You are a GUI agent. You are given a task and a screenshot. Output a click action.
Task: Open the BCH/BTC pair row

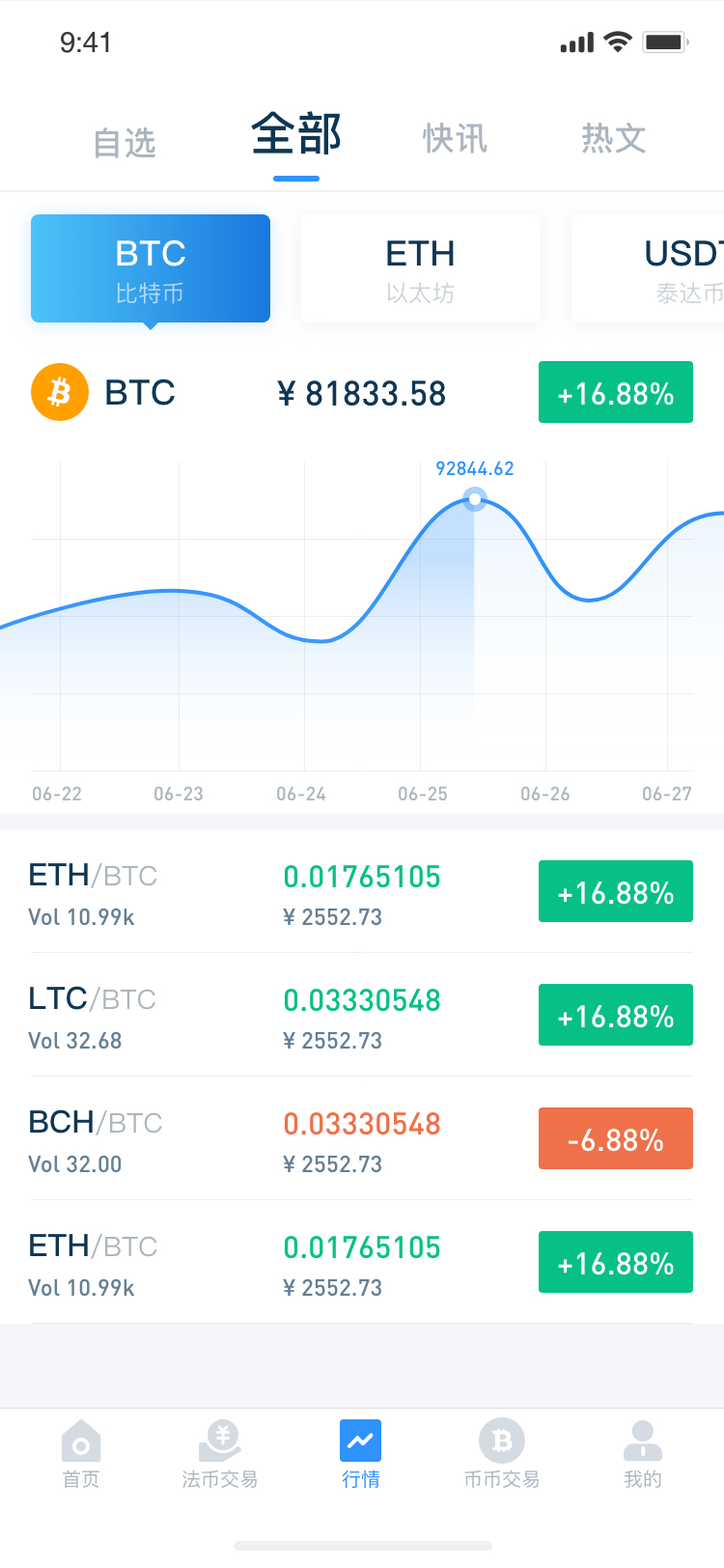(x=361, y=1138)
